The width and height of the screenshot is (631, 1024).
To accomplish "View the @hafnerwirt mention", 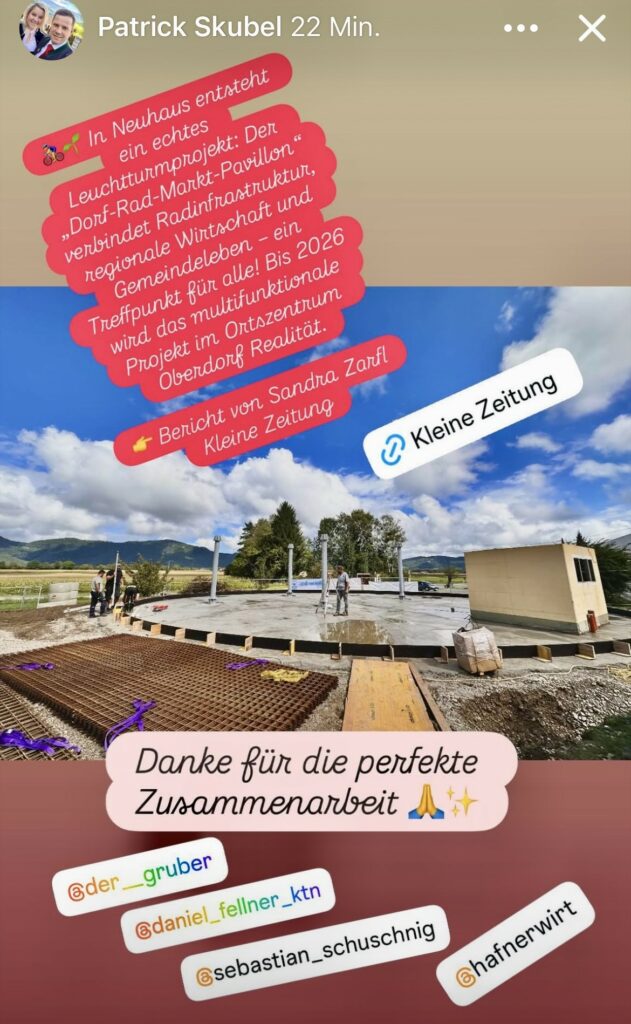I will pos(515,945).
